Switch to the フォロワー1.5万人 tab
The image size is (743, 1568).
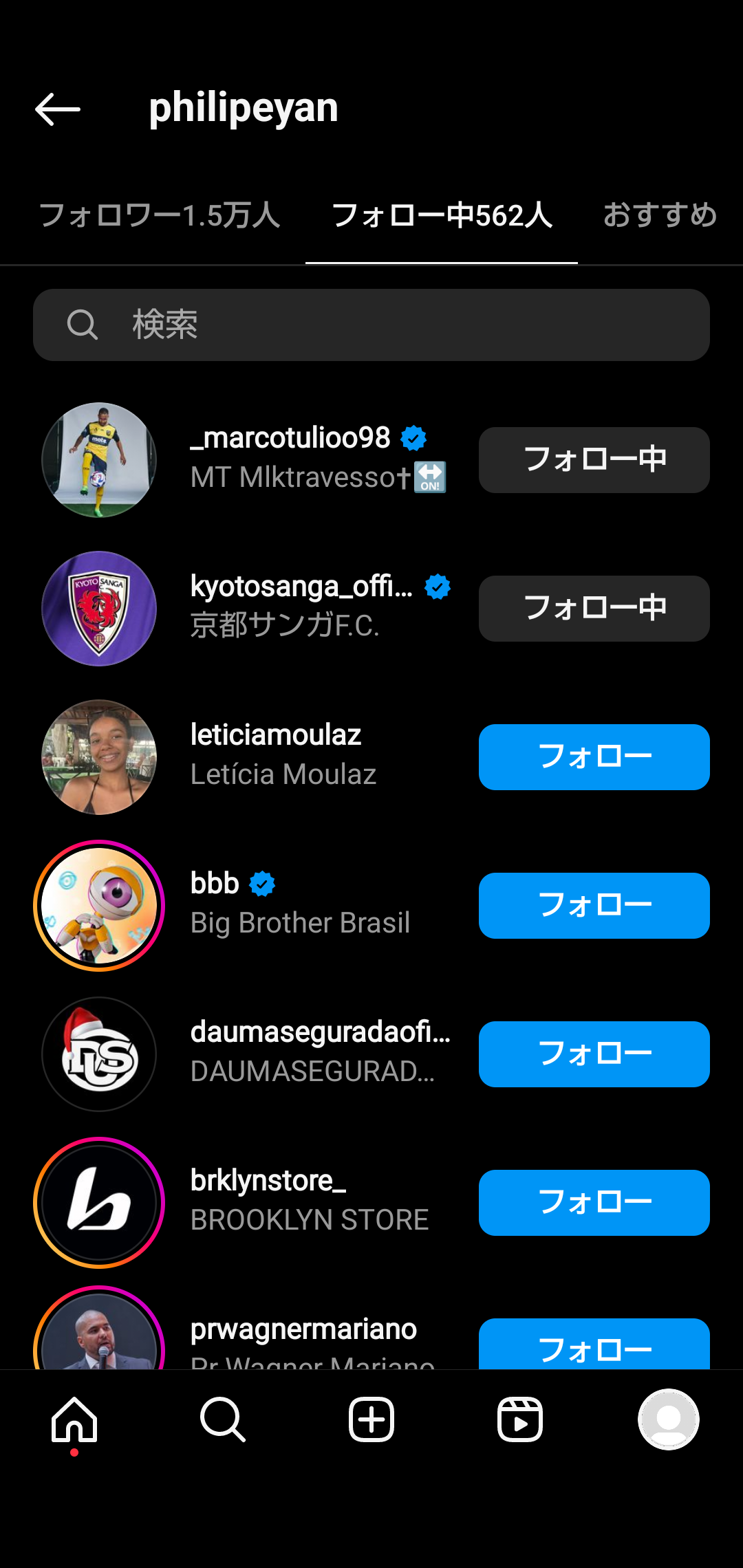click(x=160, y=215)
